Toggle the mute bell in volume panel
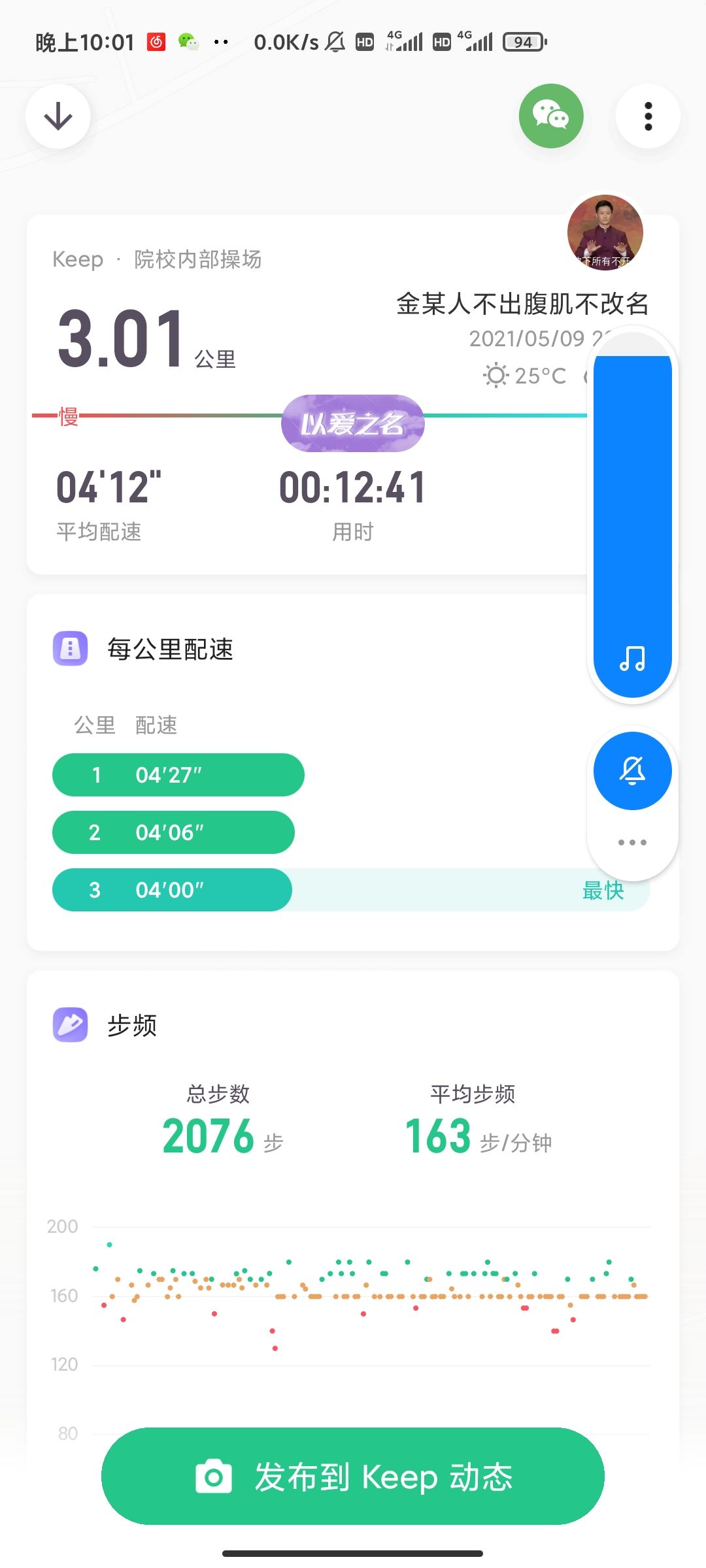The image size is (706, 1568). [x=632, y=771]
